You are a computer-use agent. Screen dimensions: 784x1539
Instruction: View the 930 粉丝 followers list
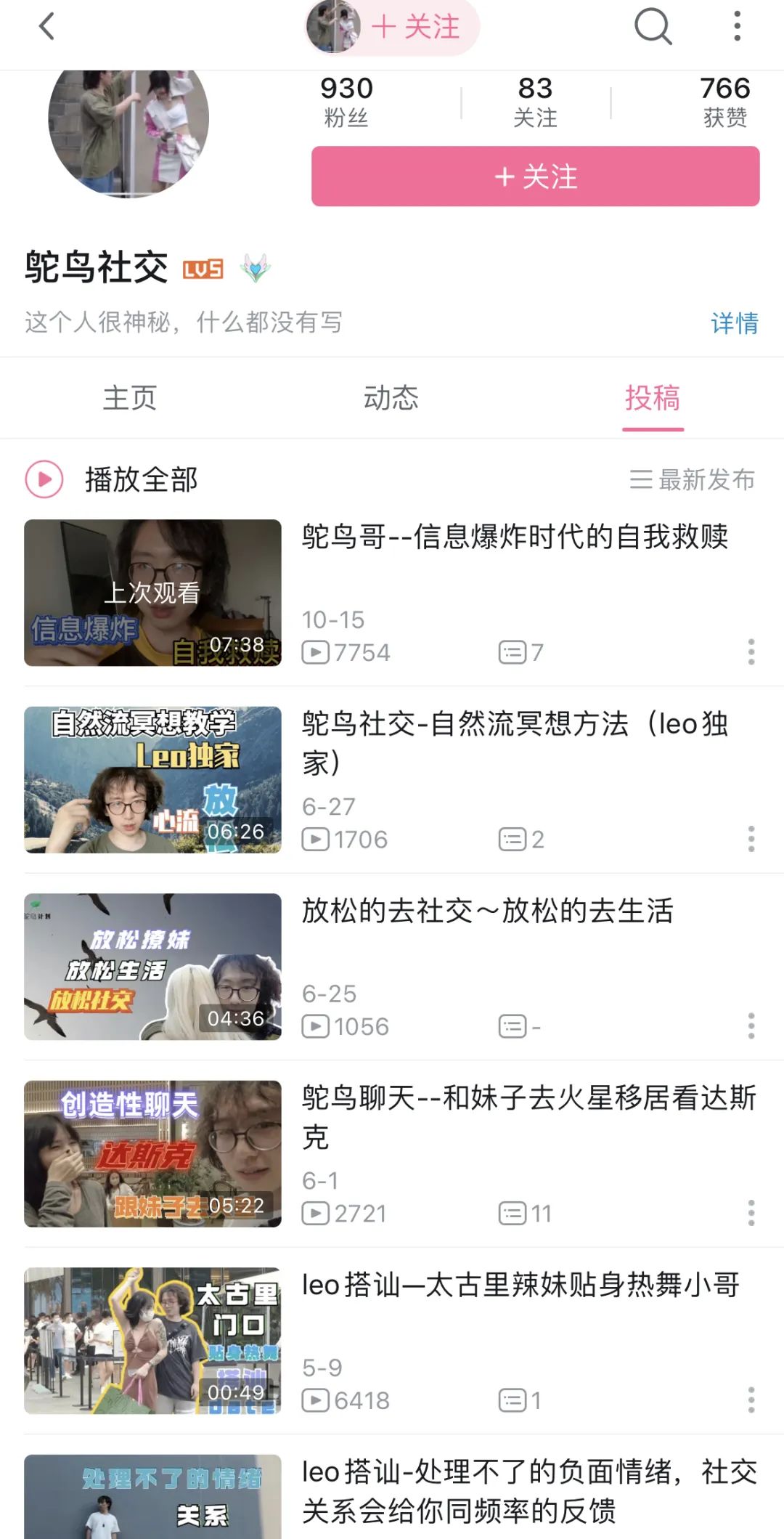346,102
